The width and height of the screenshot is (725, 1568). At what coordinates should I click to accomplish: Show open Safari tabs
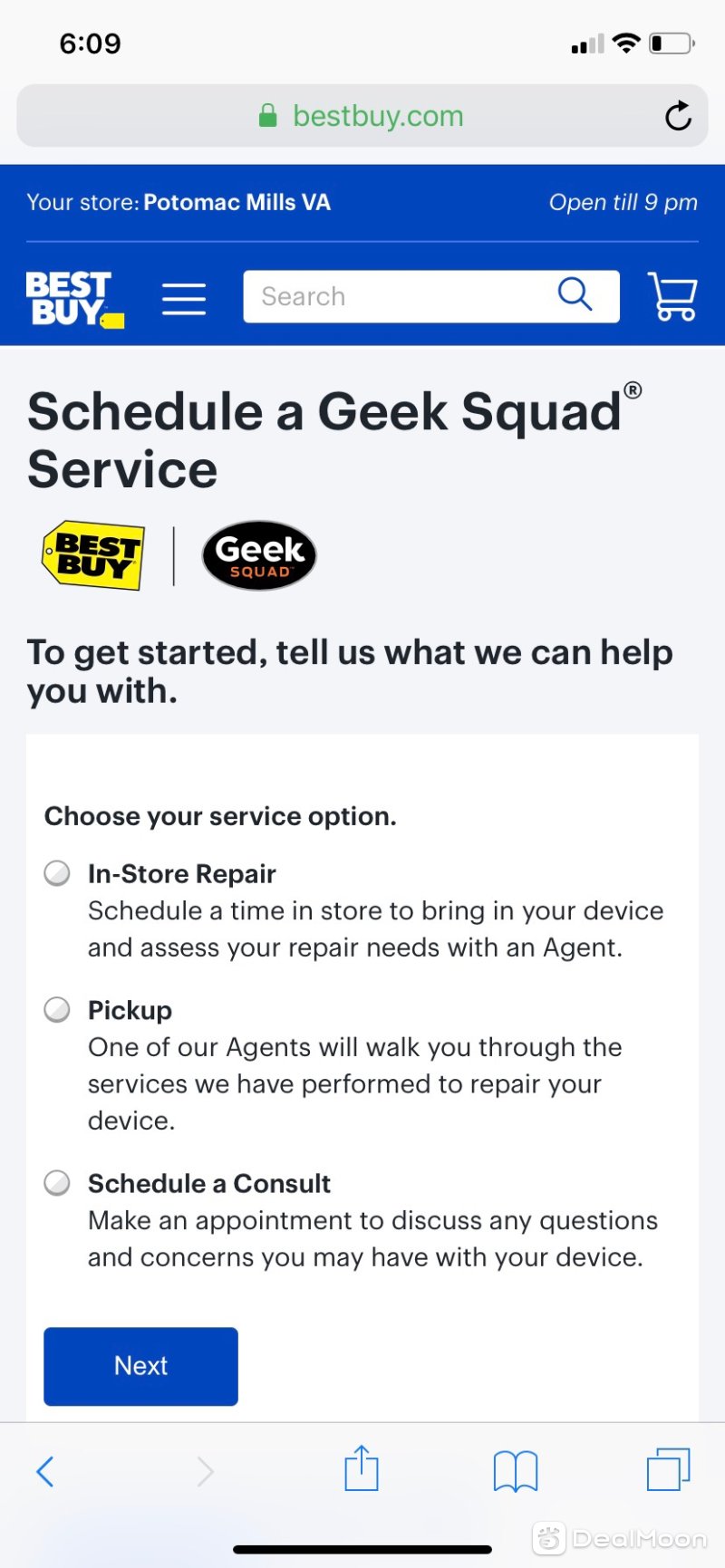point(668,1469)
